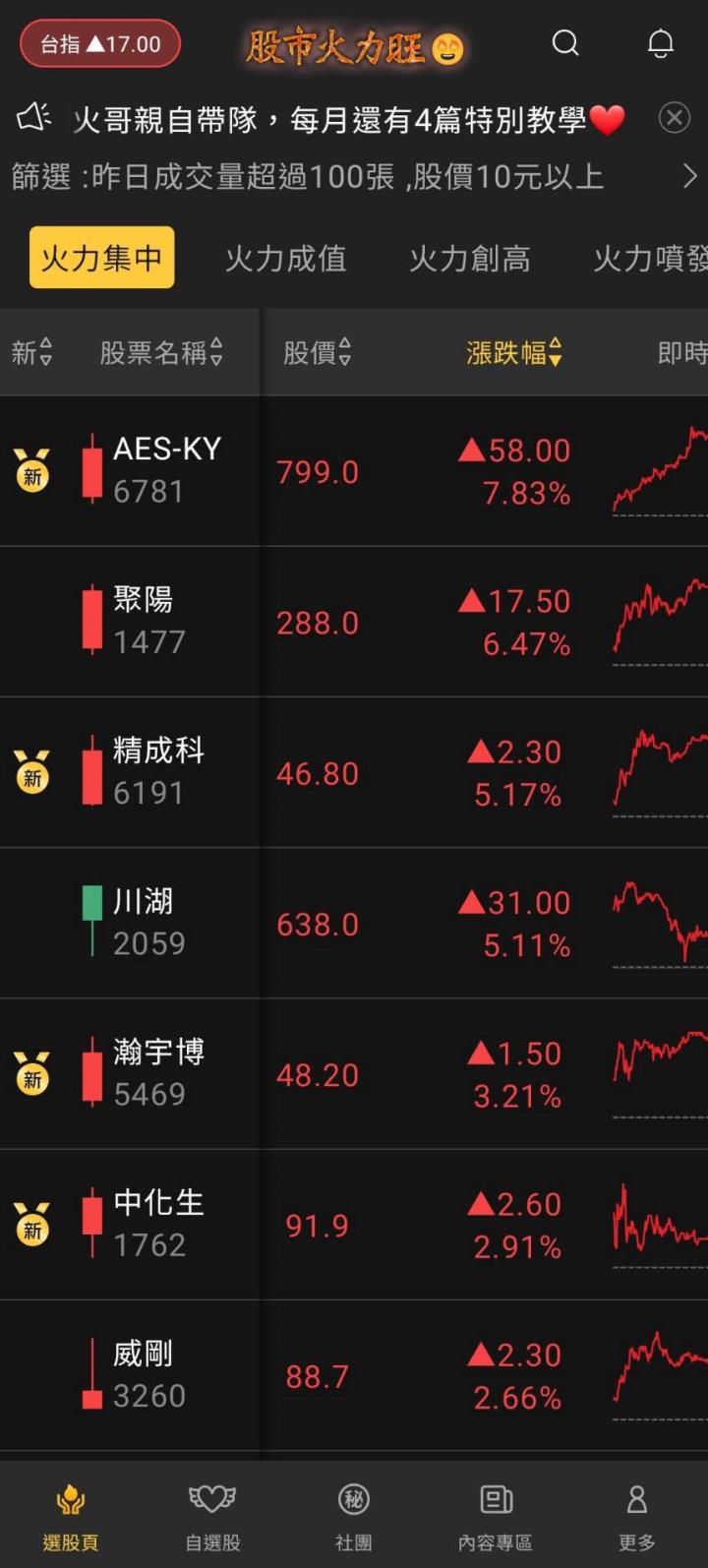
Task: Open the 川湖 2059 stock row
Action: coord(354,923)
